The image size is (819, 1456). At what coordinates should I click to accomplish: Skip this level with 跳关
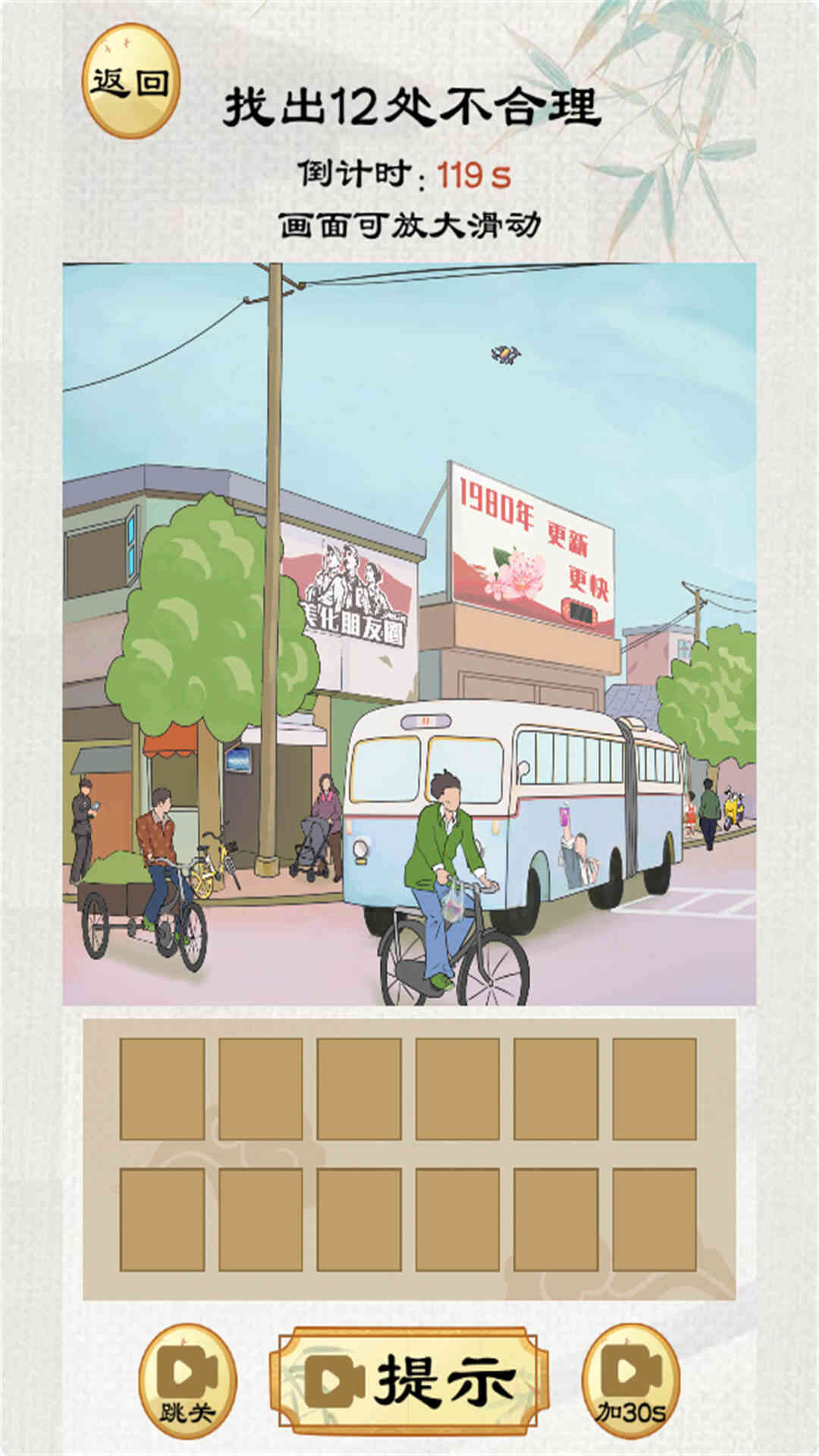coord(187,1382)
